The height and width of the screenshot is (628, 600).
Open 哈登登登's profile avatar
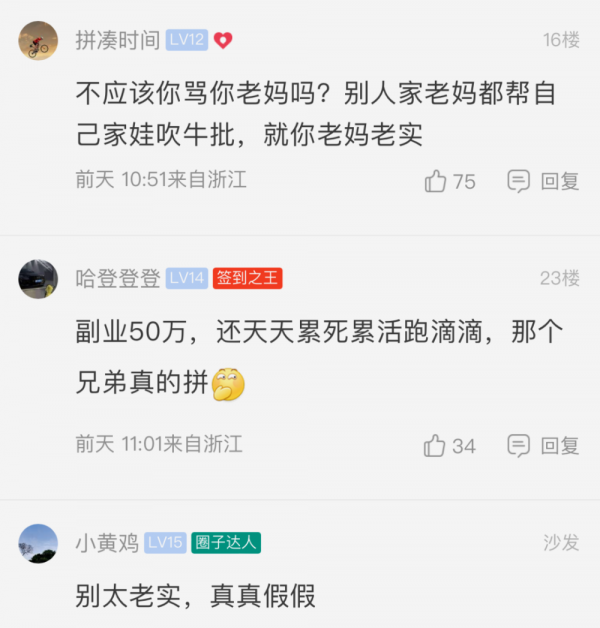[x=38, y=279]
